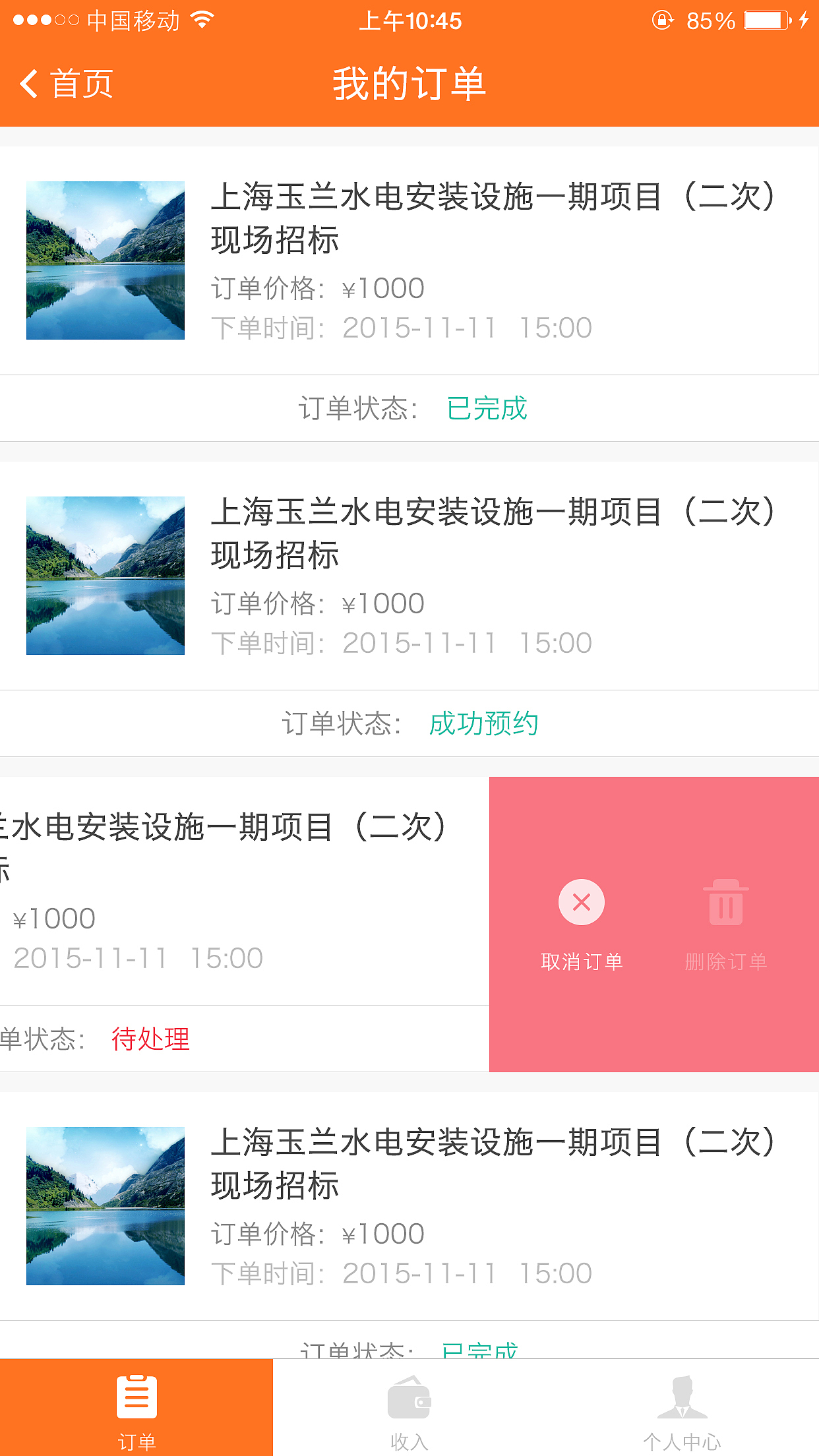
Task: Tap 取消订单 on the swiped order
Action: tap(581, 923)
